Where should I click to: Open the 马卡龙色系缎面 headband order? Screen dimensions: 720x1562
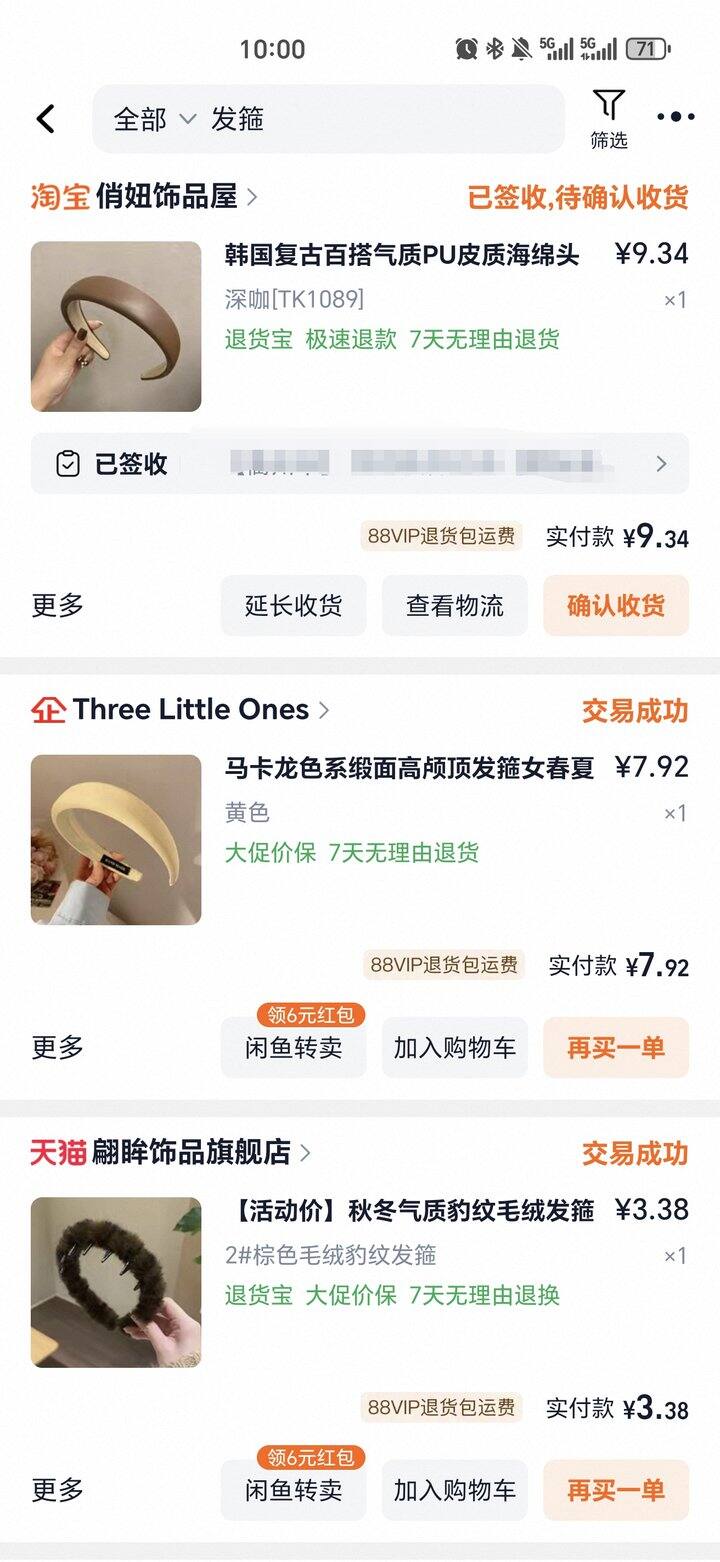(409, 768)
